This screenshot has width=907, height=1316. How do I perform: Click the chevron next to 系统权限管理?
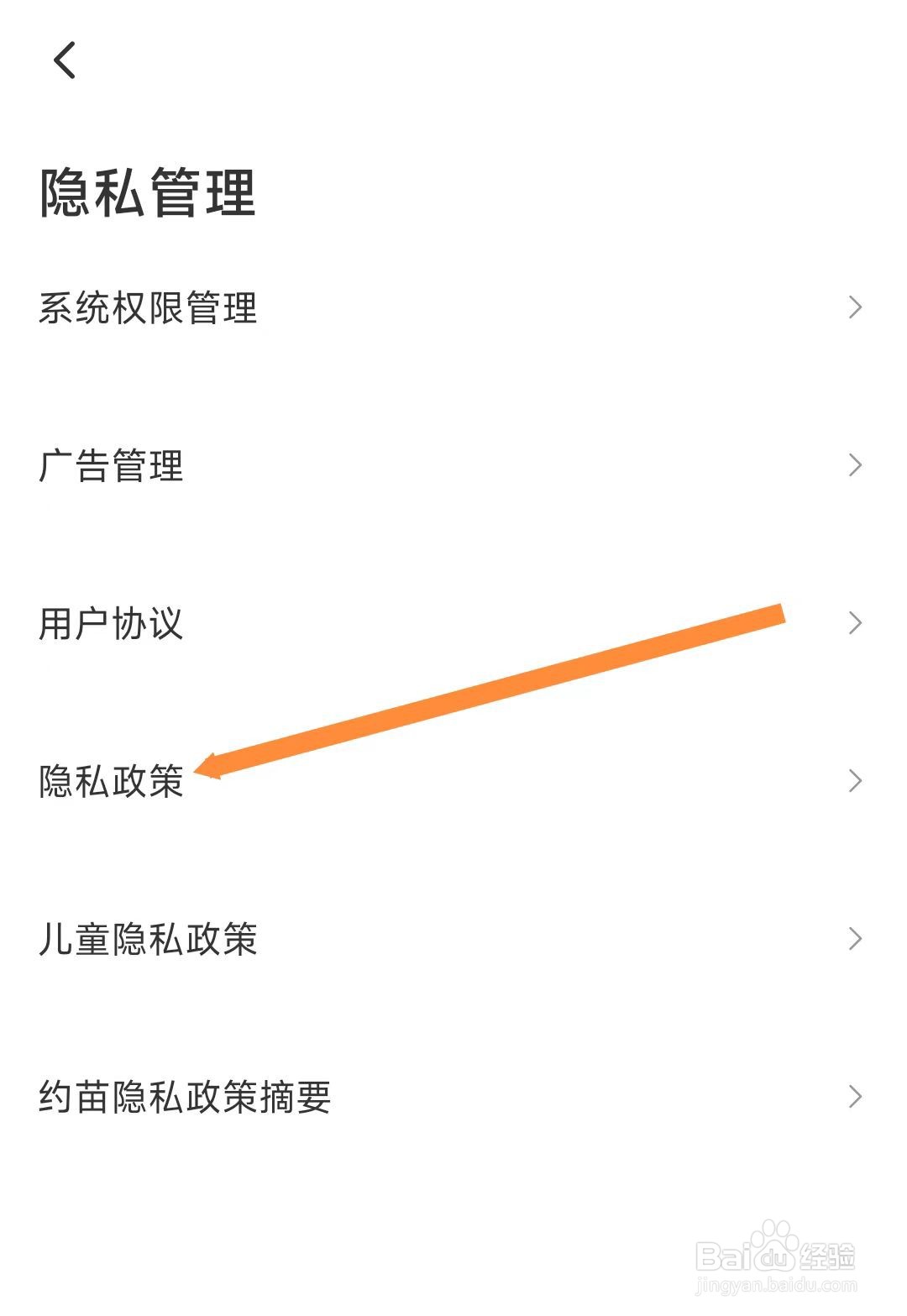pos(856,306)
